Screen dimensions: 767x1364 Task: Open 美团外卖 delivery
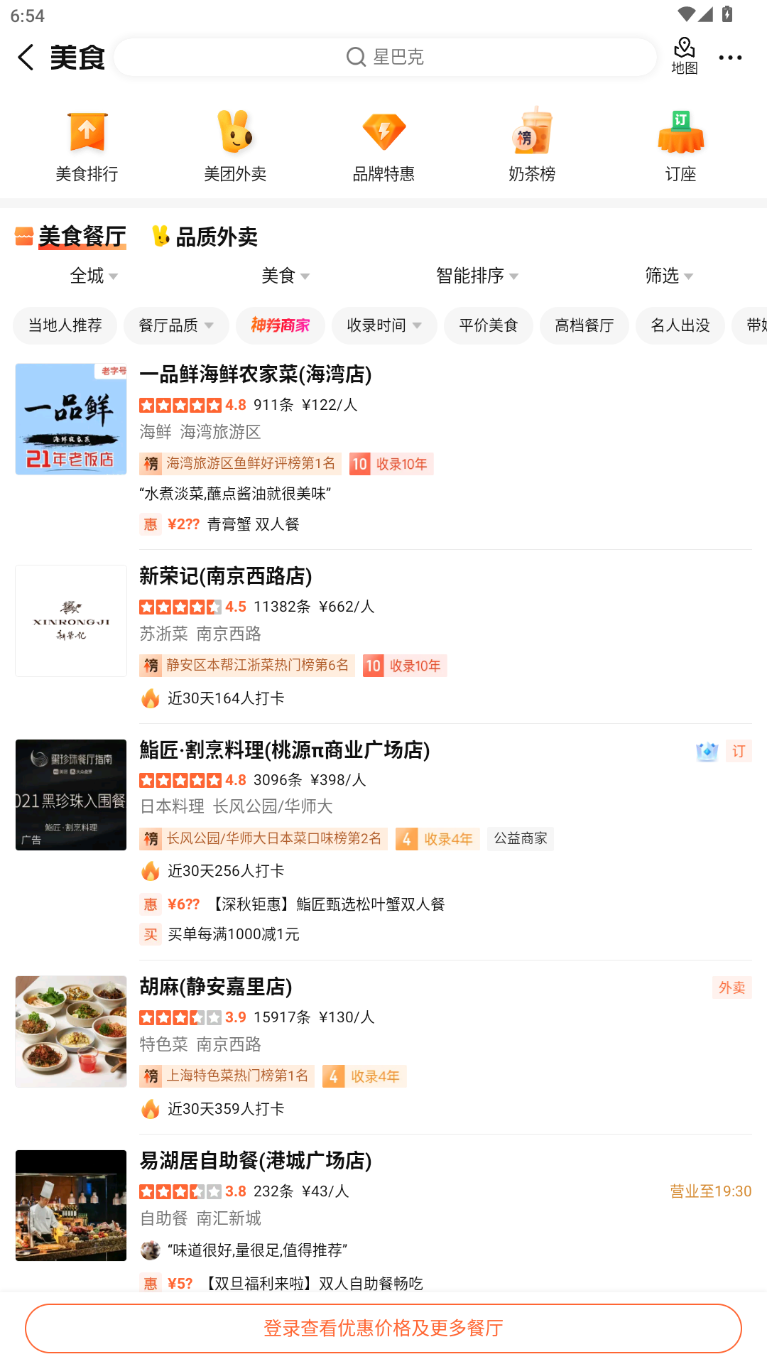point(235,145)
